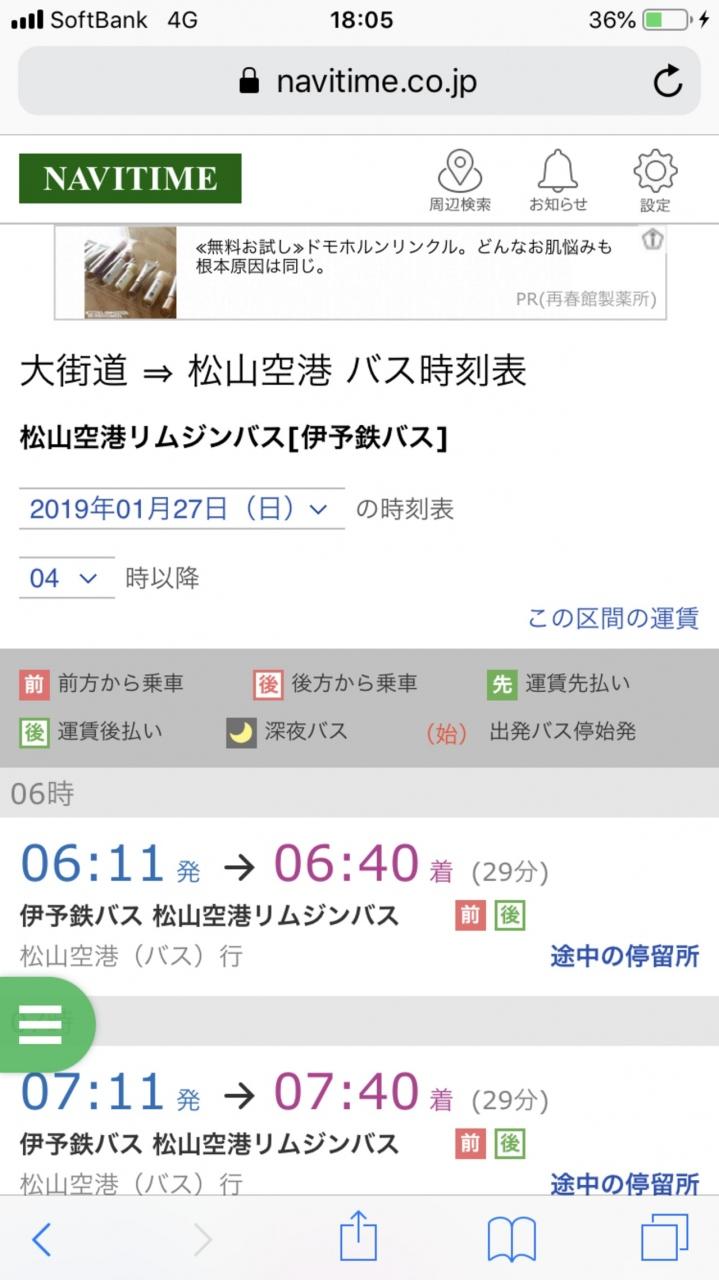Open Safari bookmarks
Screen dimensions: 719x1280
pos(511,1240)
